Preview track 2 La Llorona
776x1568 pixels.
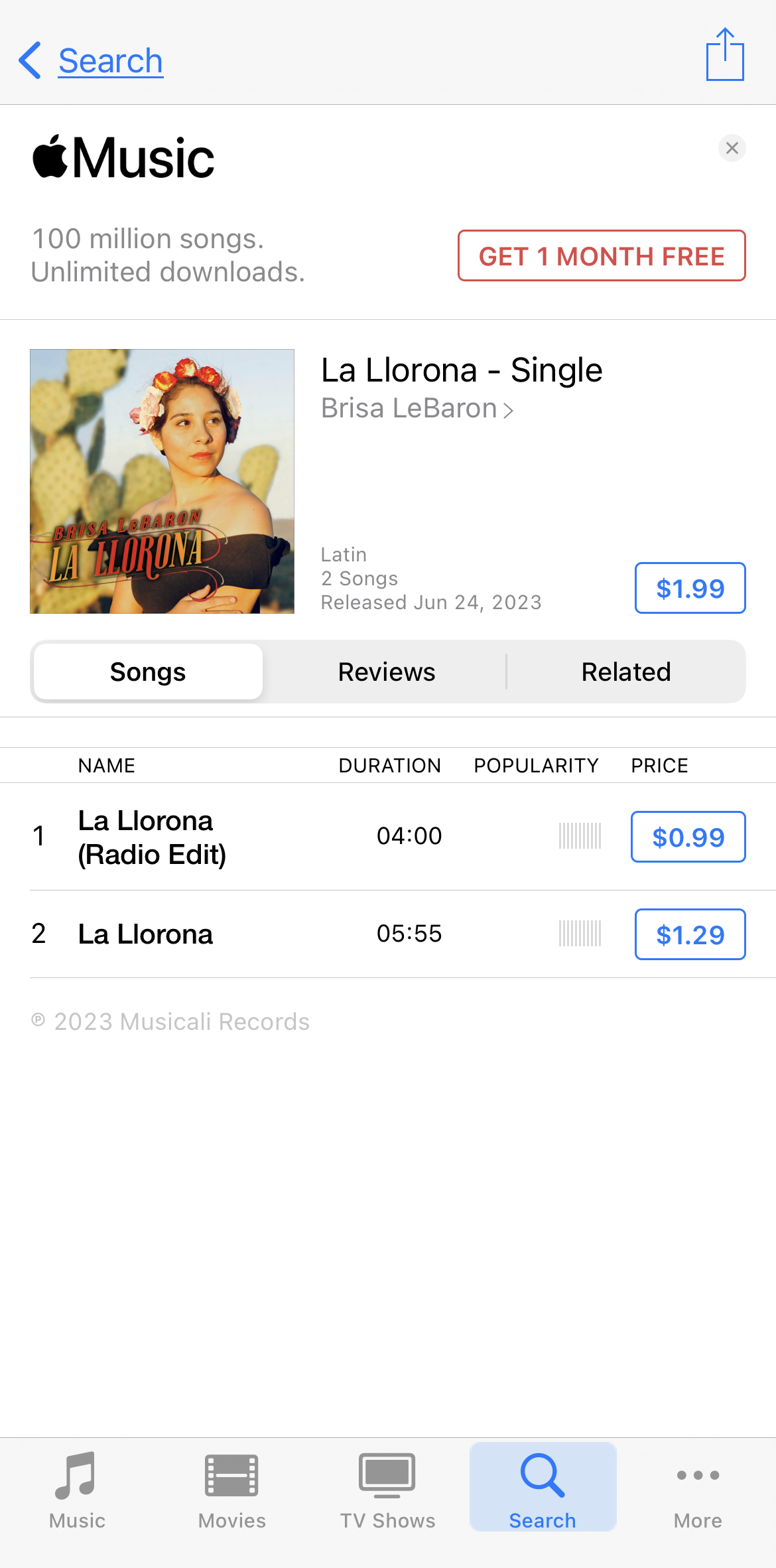point(145,934)
